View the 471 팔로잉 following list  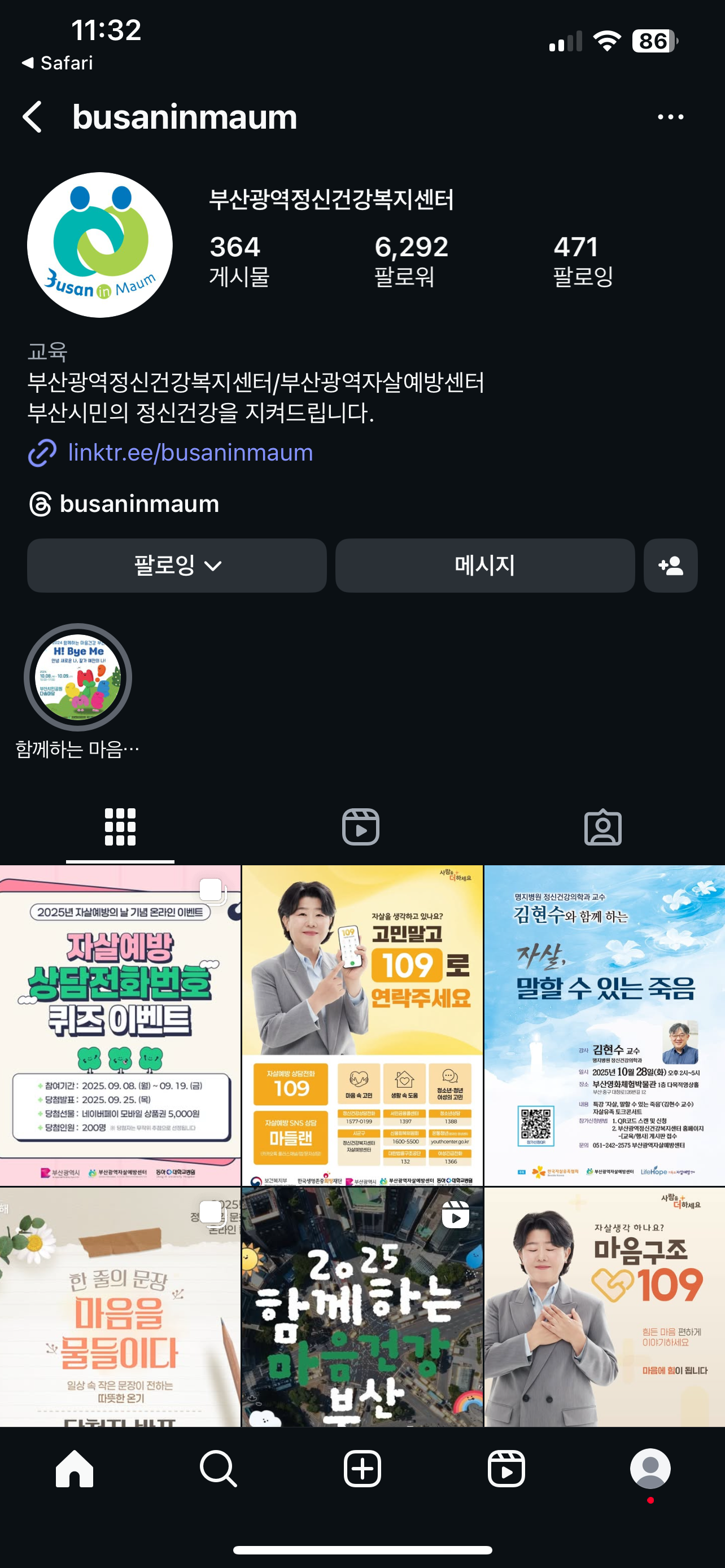pyautogui.click(x=583, y=261)
